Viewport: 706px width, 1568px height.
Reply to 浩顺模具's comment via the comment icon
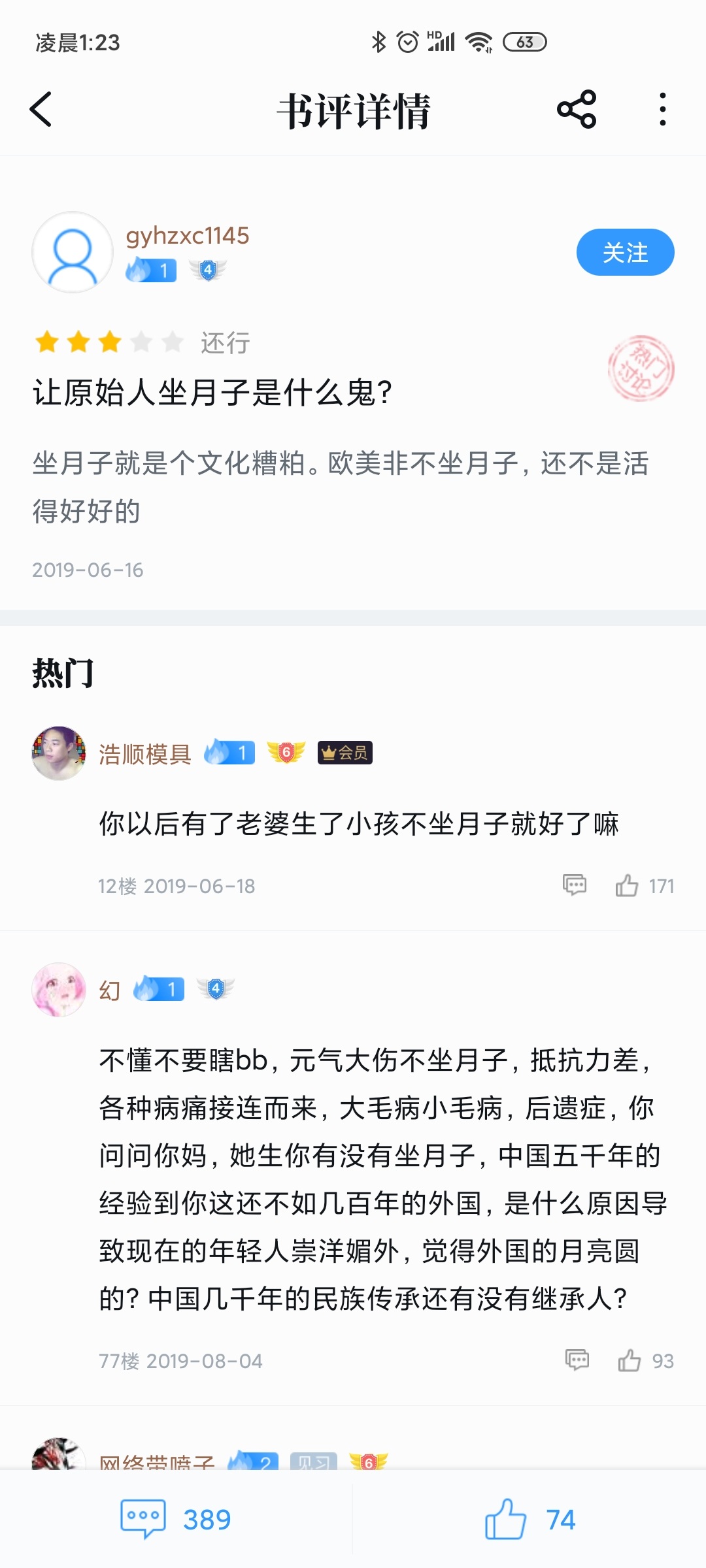(x=575, y=885)
